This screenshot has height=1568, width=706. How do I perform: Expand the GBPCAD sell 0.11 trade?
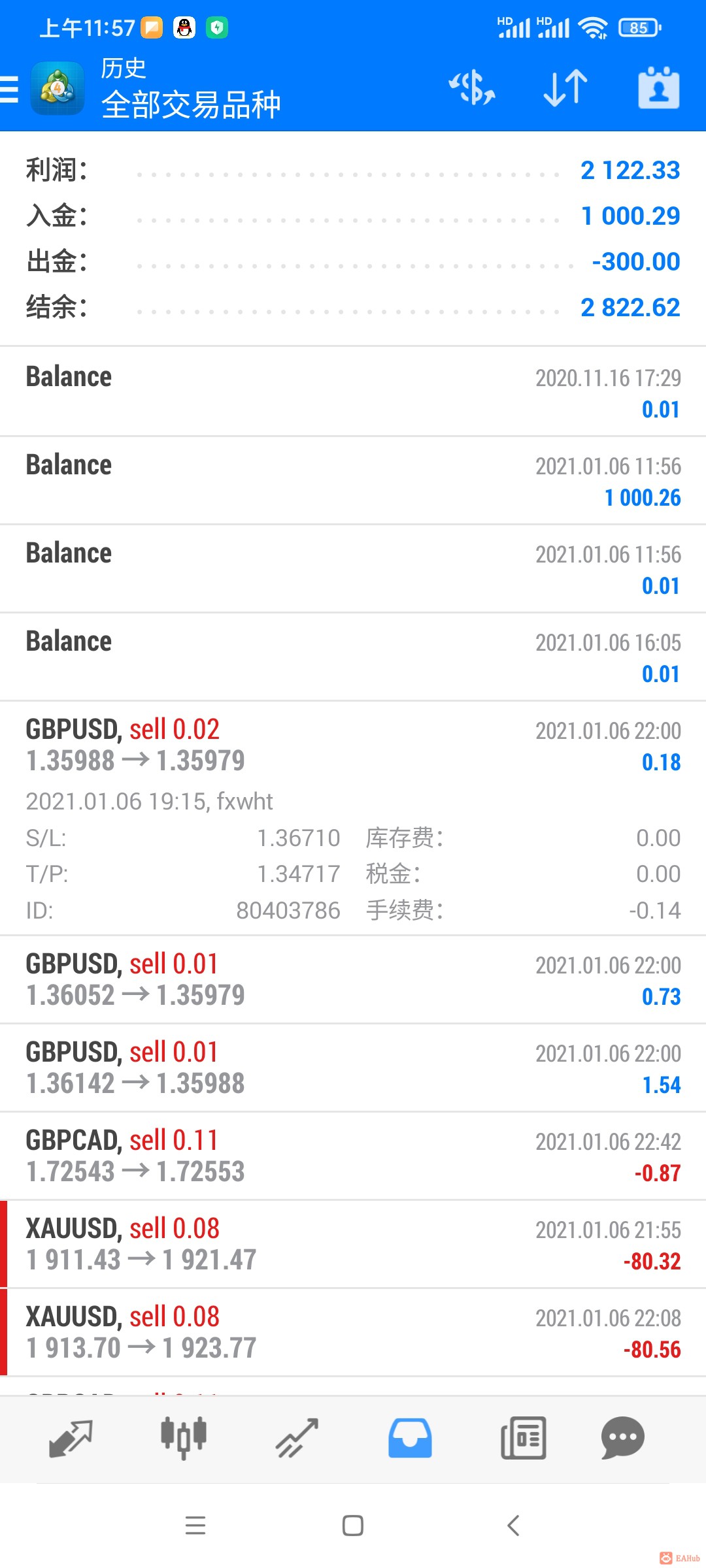(x=353, y=1156)
